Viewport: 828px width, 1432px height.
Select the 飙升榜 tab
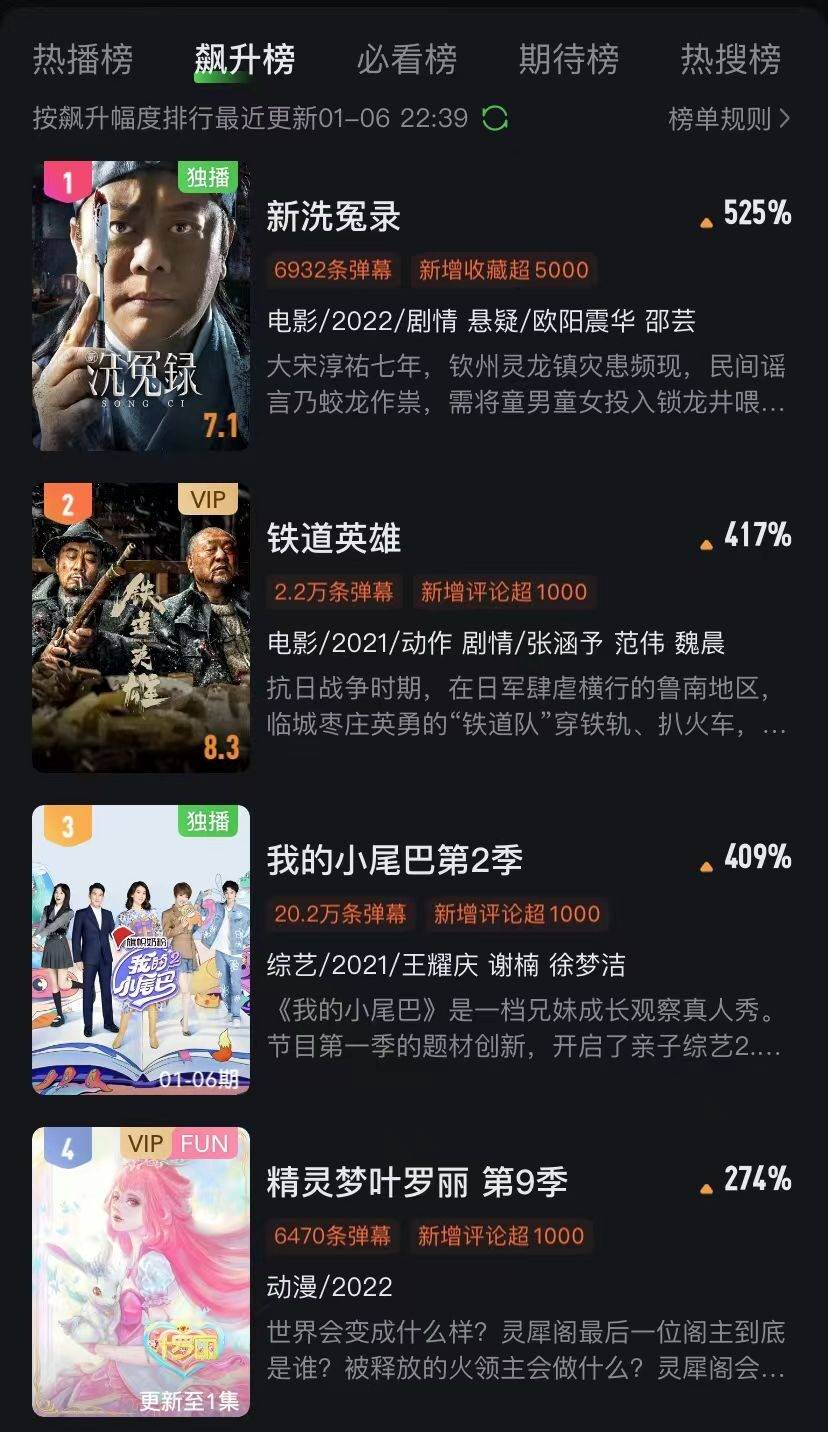pos(245,60)
